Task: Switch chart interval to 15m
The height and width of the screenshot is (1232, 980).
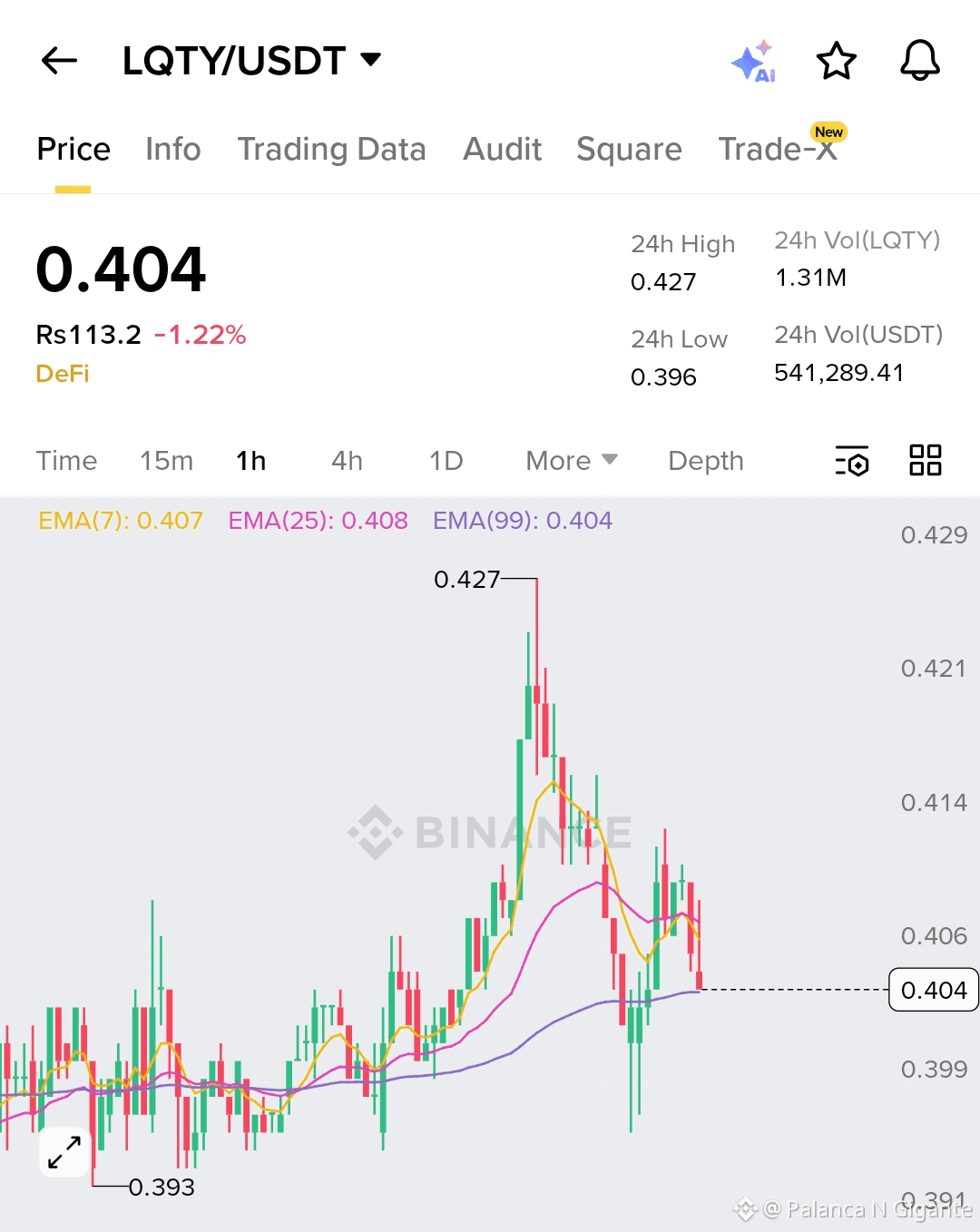Action: [x=166, y=461]
